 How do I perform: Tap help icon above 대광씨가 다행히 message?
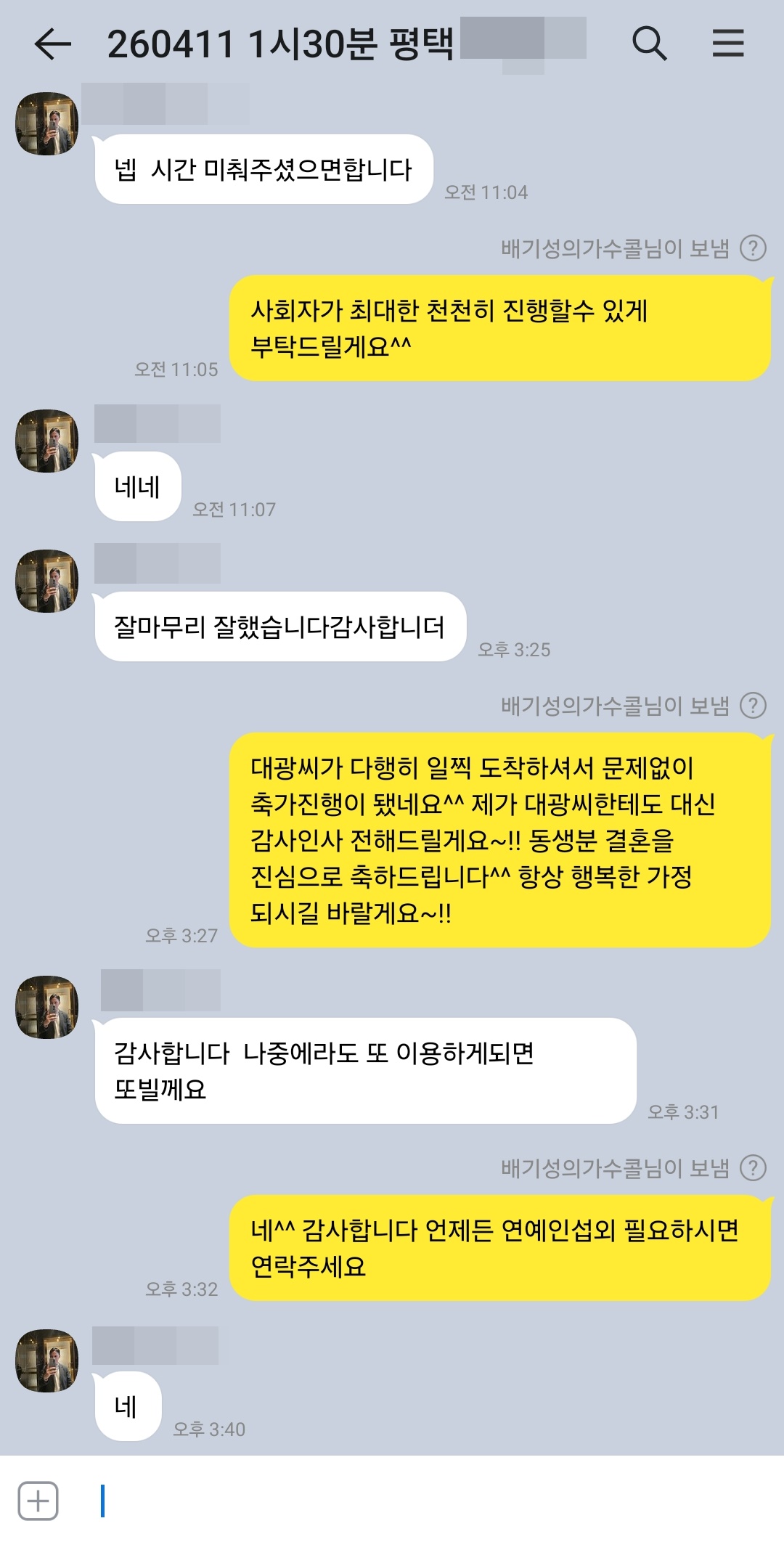(753, 705)
